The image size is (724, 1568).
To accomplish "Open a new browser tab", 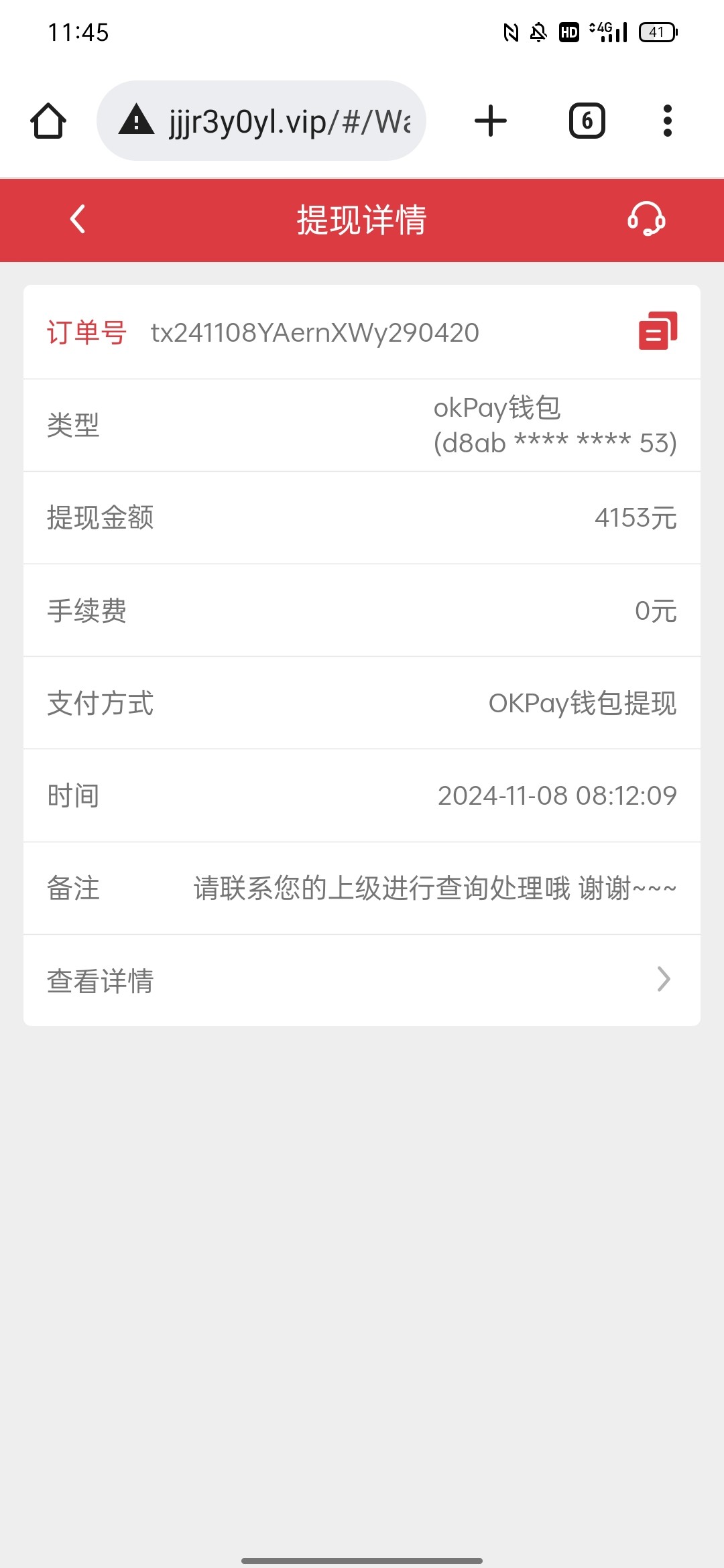I will click(x=491, y=121).
